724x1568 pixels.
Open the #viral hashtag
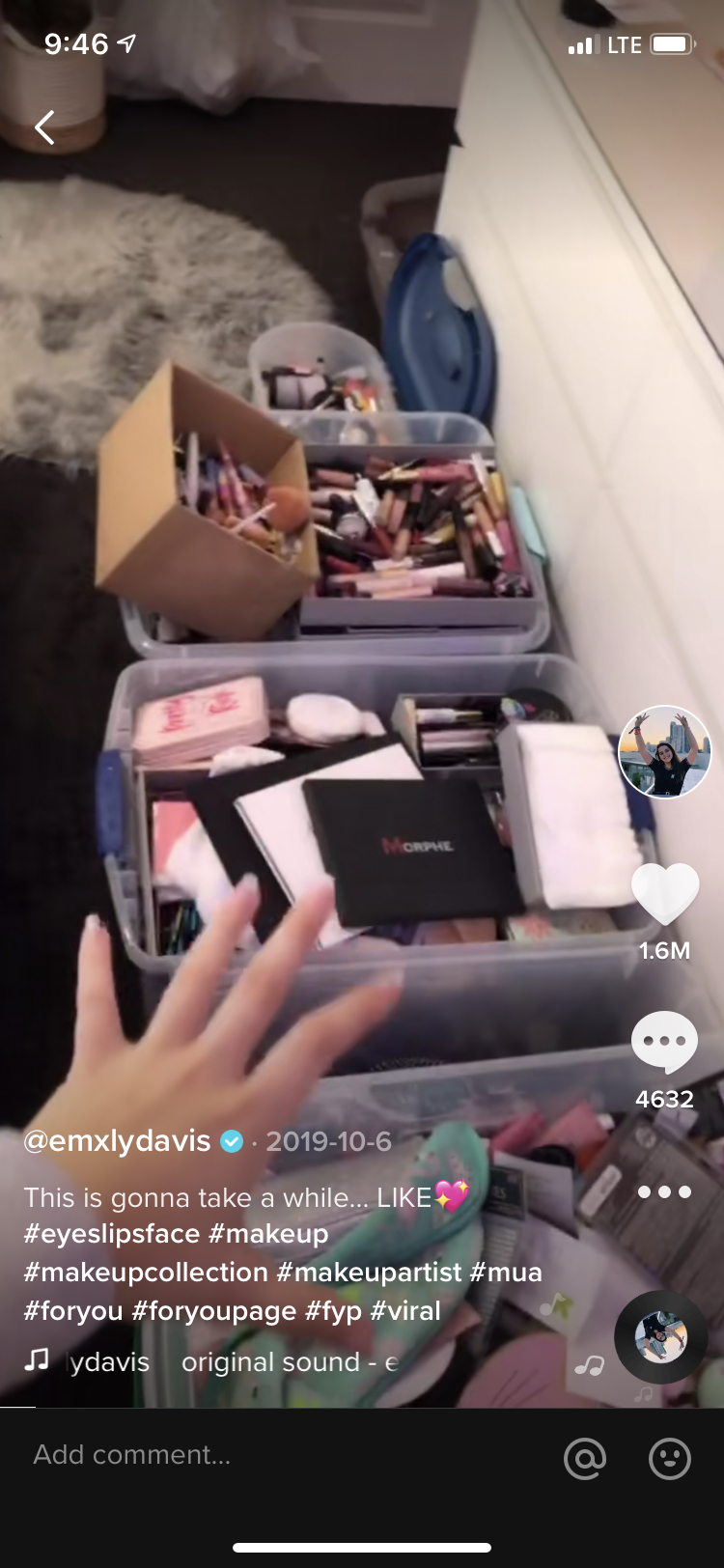click(x=405, y=1311)
